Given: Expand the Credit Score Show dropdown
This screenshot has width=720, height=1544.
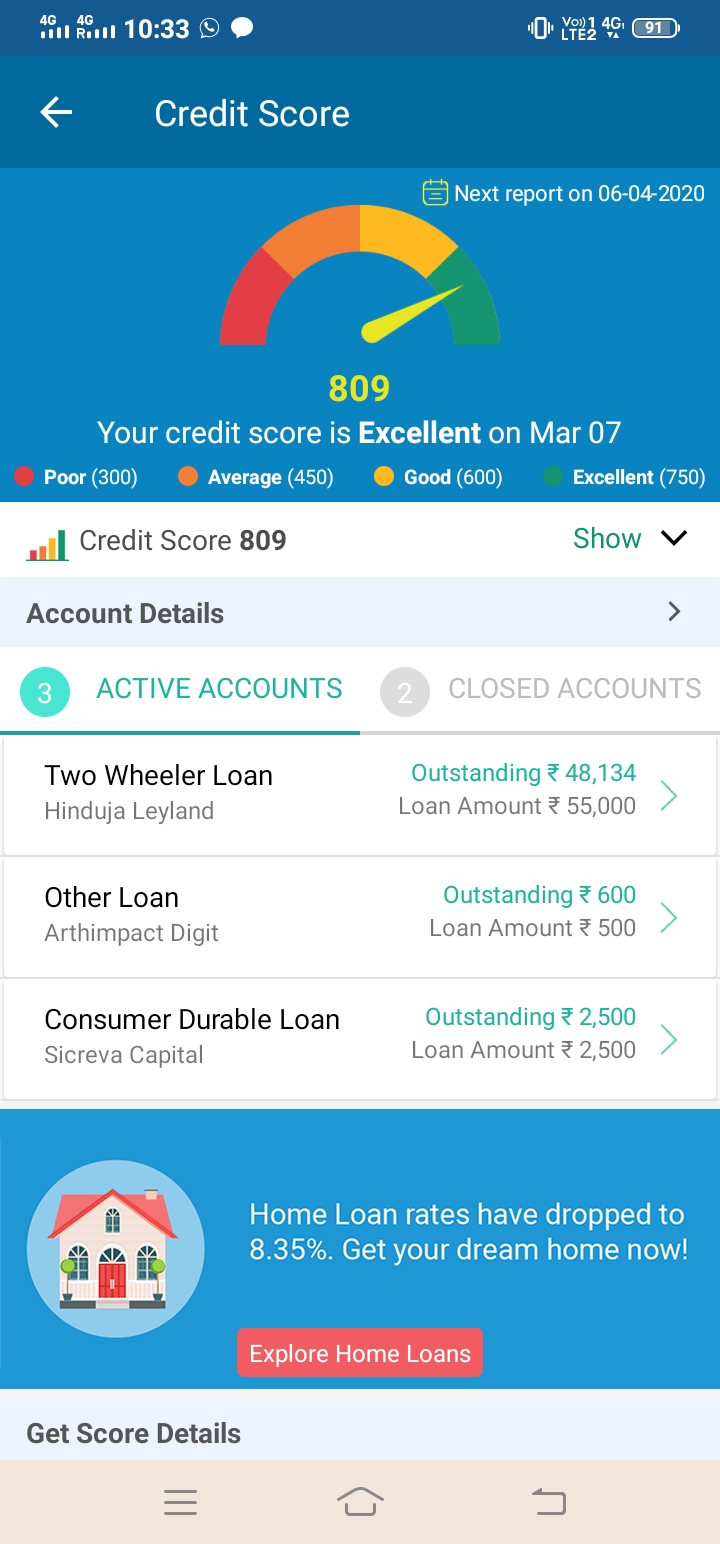Looking at the screenshot, I should pyautogui.click(x=630, y=539).
